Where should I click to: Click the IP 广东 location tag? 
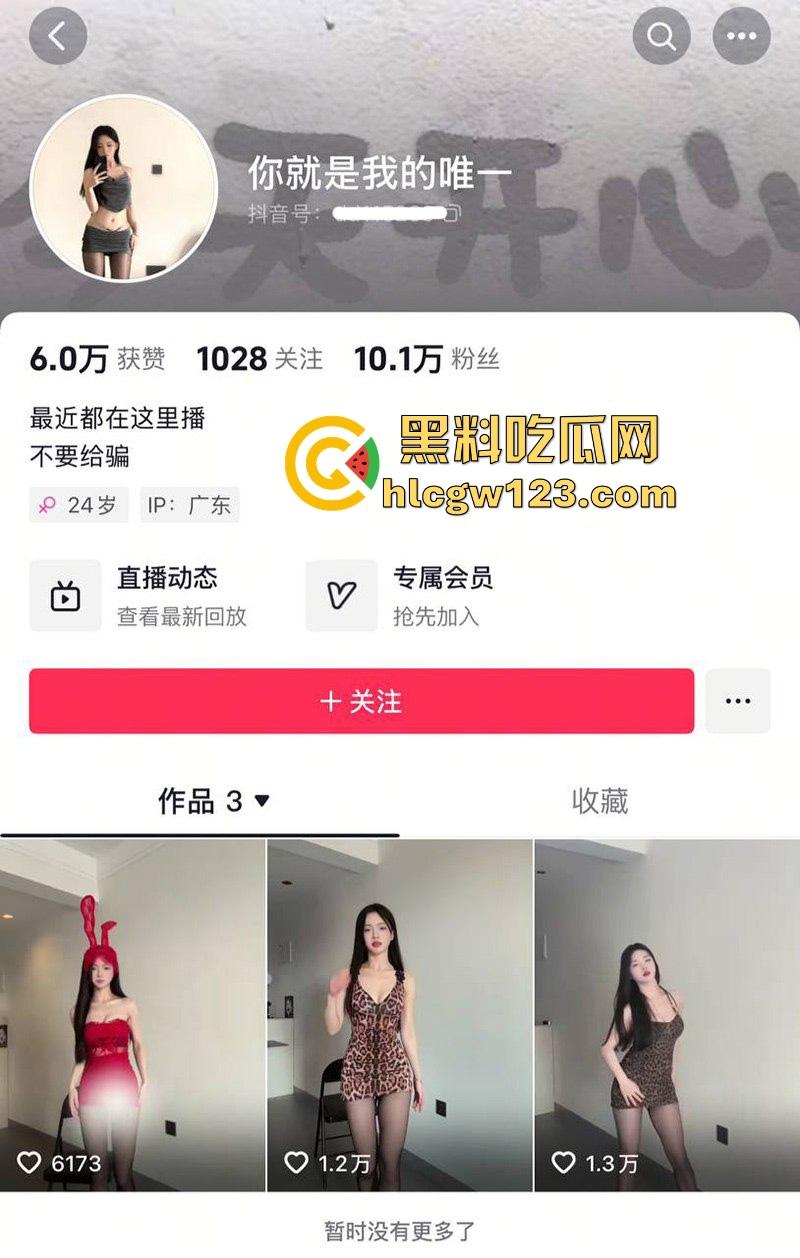tap(187, 504)
